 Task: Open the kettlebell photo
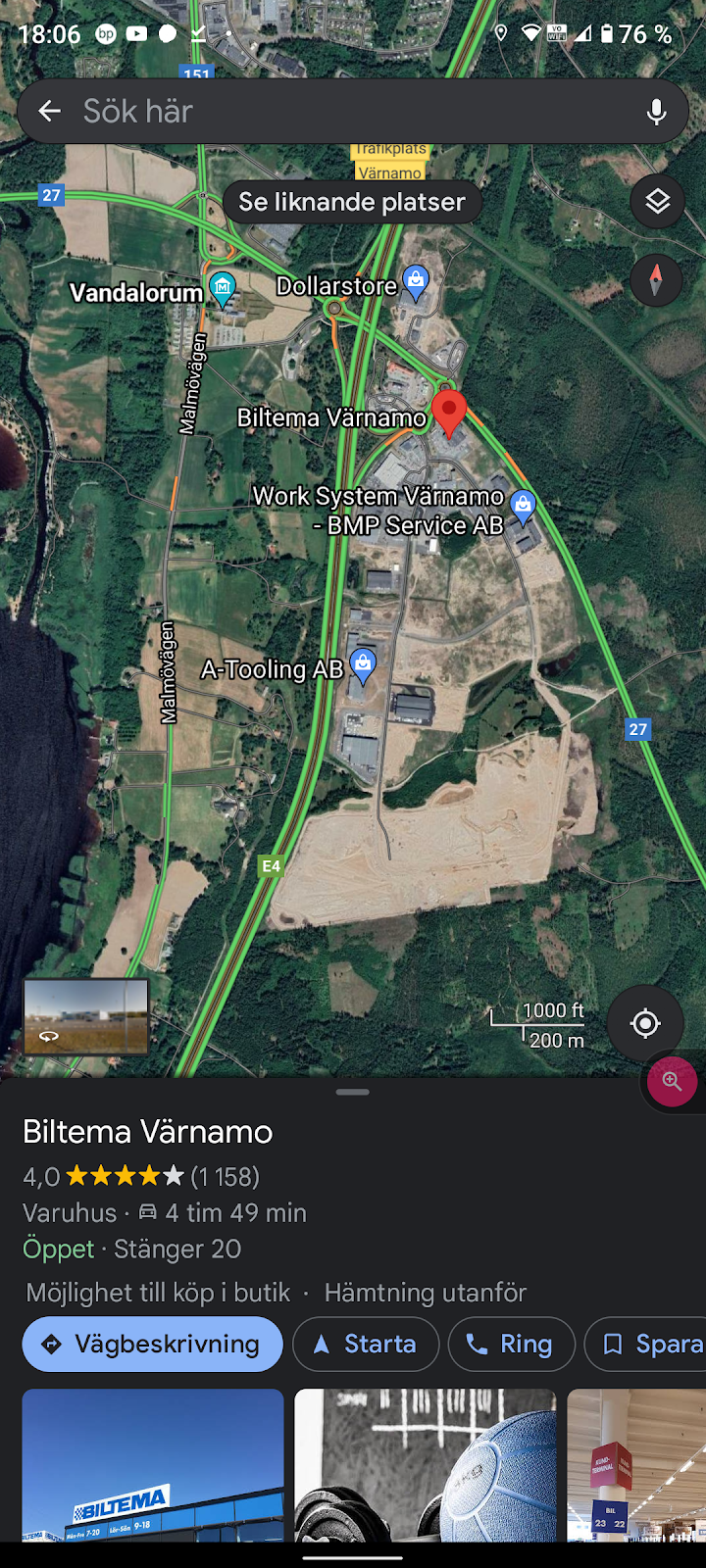click(425, 1464)
